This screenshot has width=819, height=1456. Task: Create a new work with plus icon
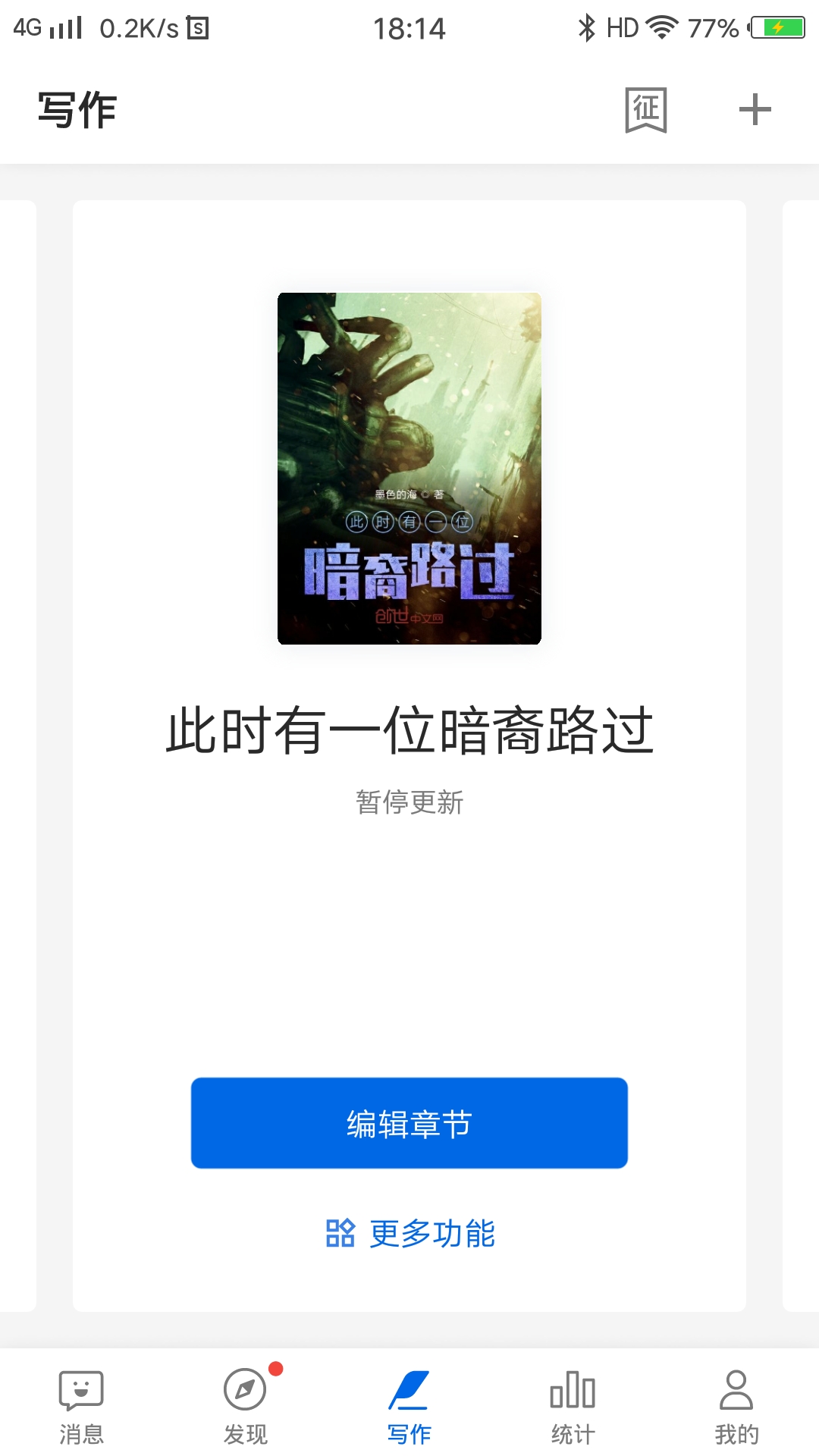[x=755, y=110]
